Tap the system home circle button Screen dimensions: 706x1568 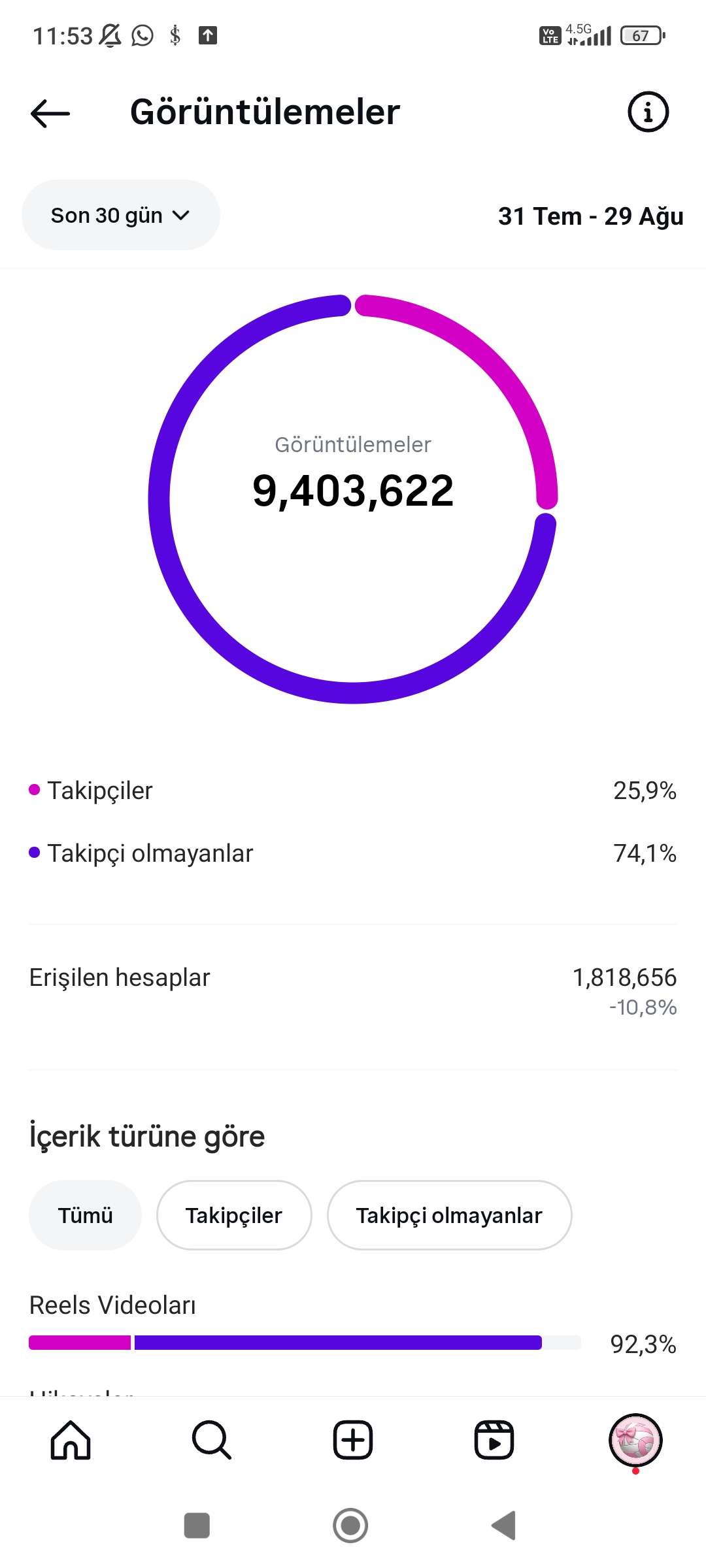tap(350, 1526)
